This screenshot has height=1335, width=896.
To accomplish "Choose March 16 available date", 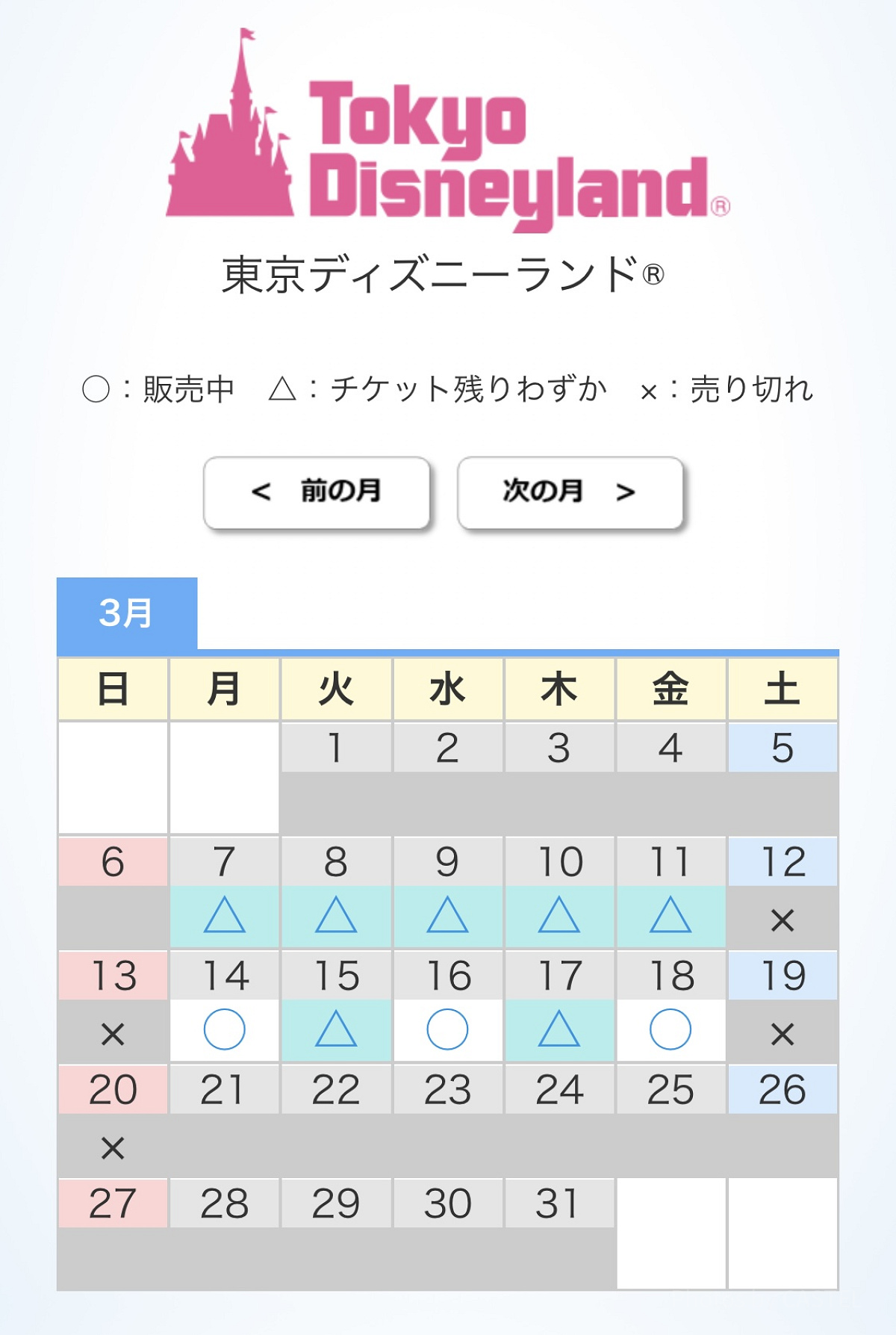I will coord(447,1006).
